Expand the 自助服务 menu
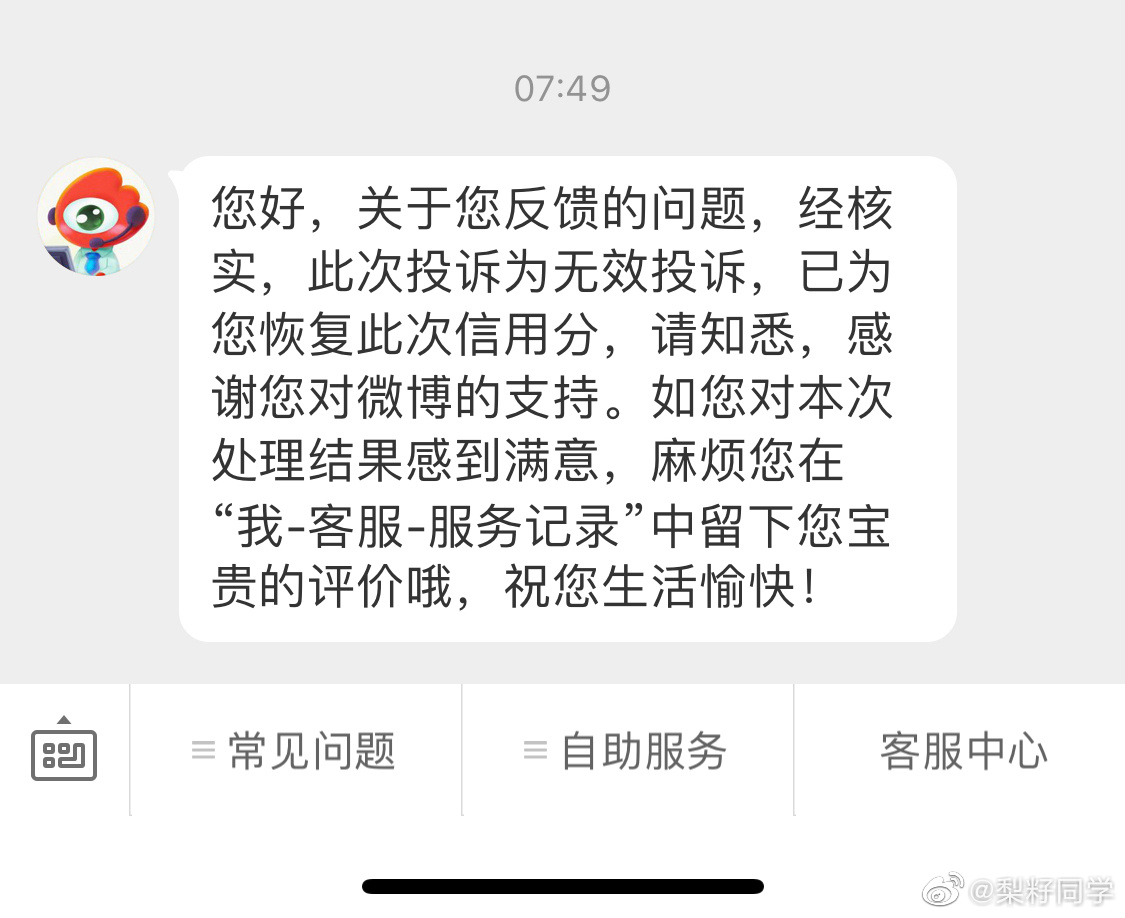 coord(627,751)
